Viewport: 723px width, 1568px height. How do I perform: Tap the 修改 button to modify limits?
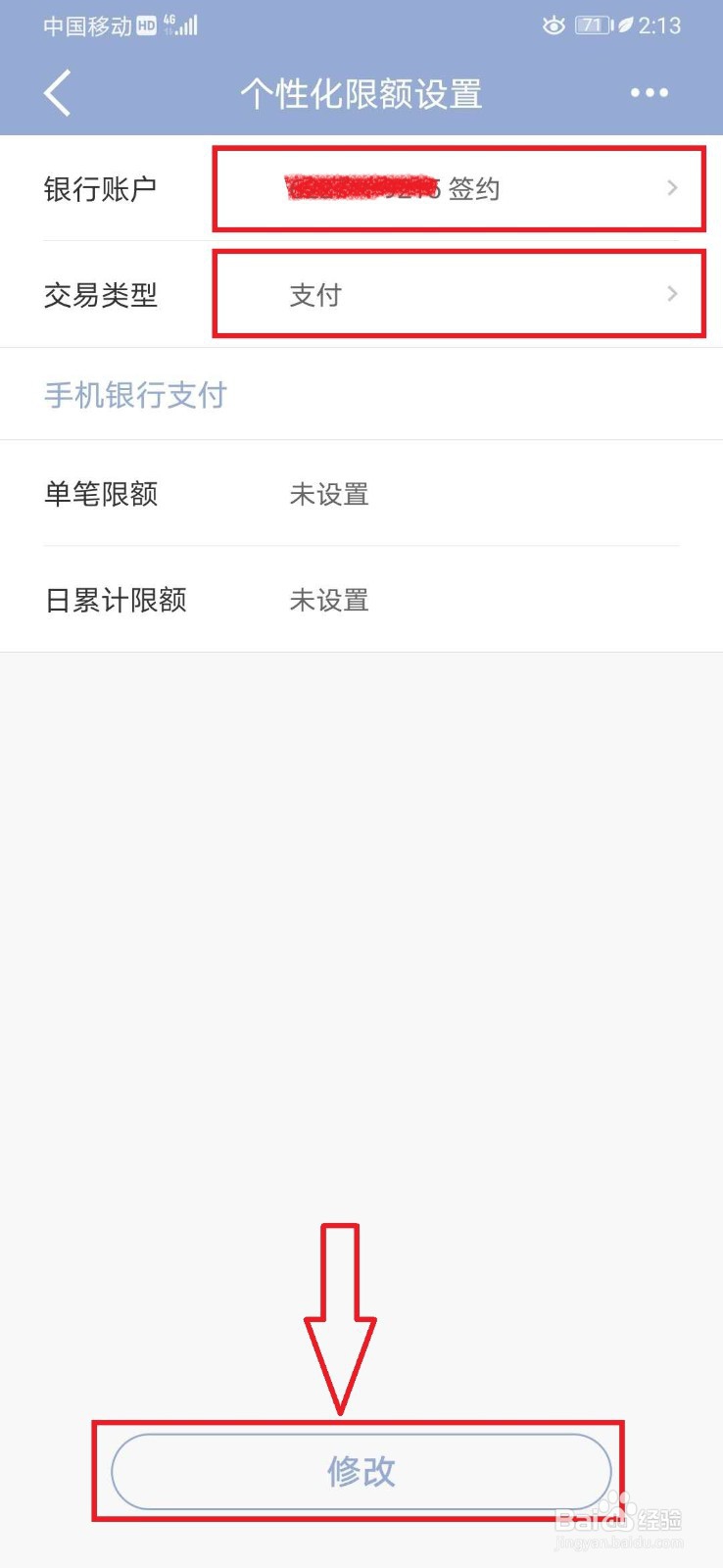361,1470
